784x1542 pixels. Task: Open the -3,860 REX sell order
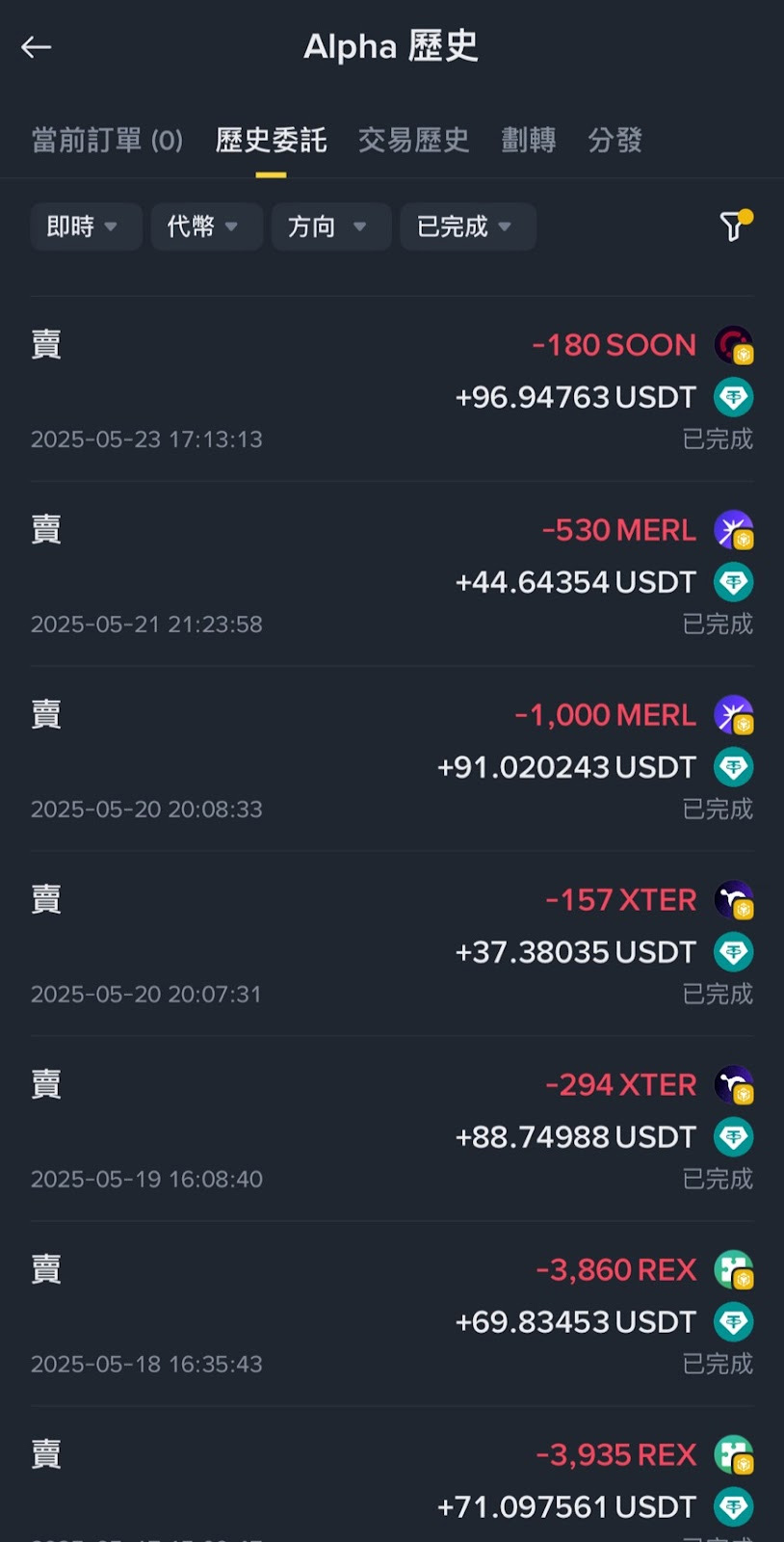tap(391, 1315)
